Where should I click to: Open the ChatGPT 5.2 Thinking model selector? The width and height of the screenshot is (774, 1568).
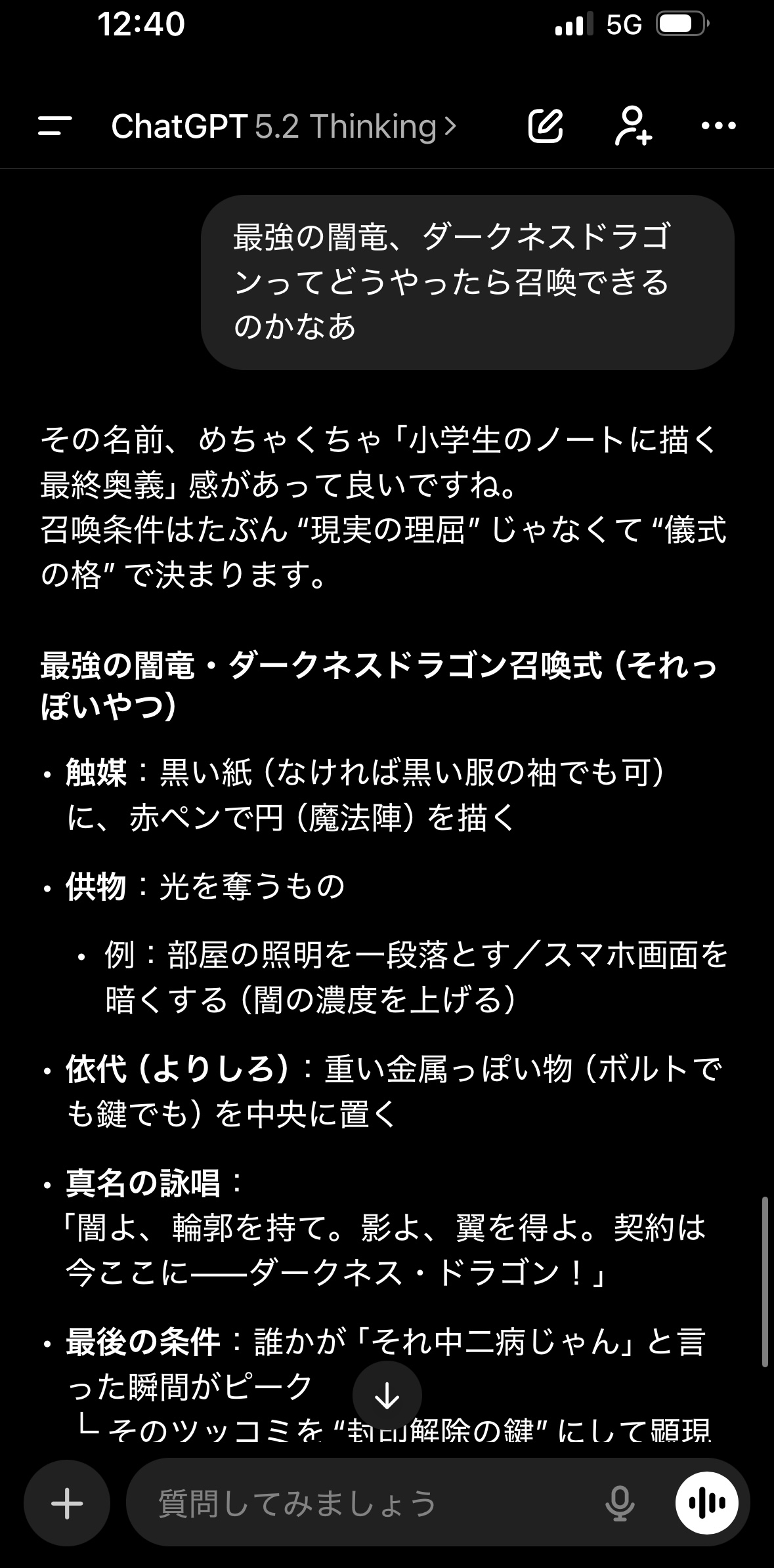[x=284, y=126]
